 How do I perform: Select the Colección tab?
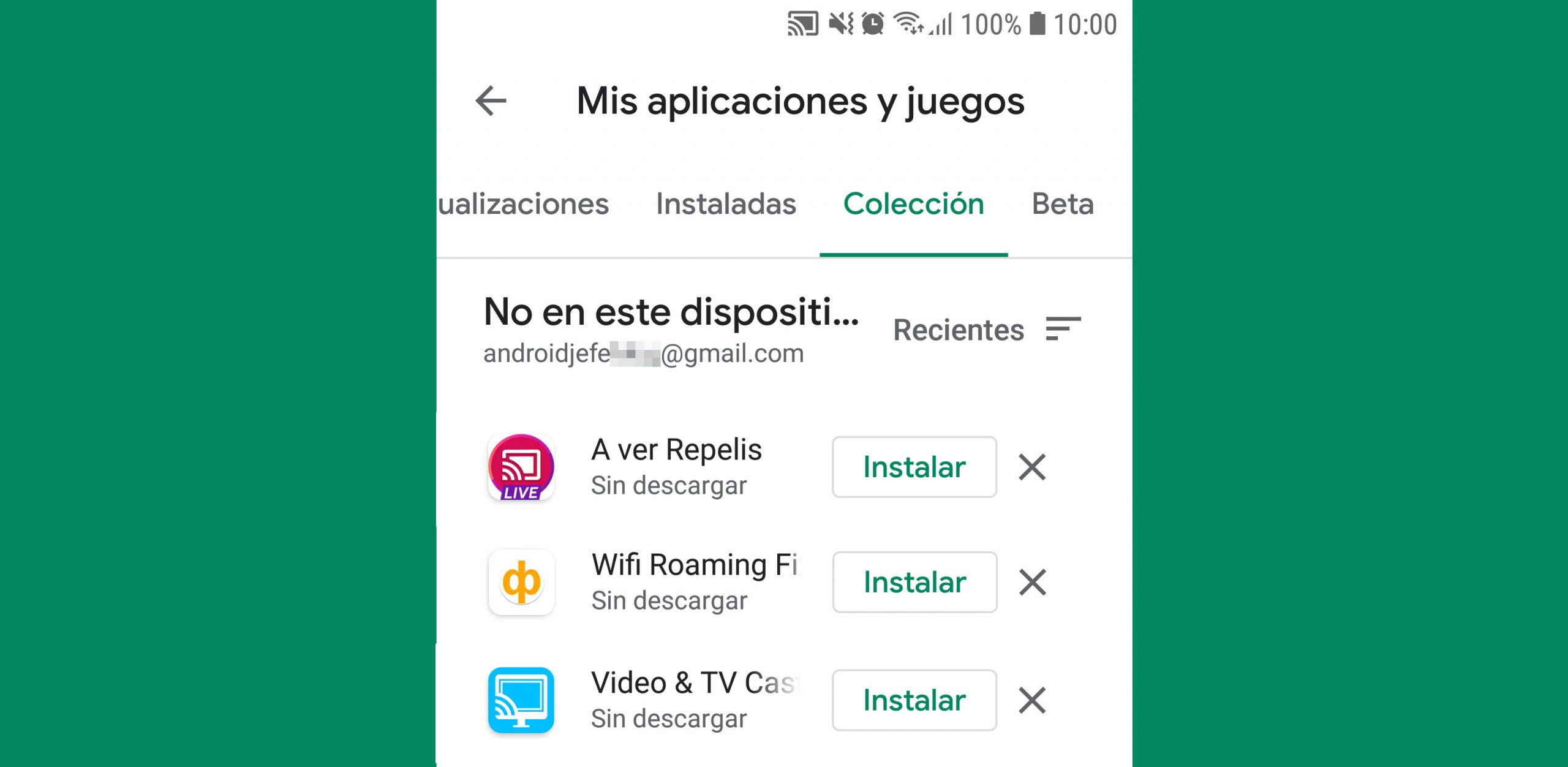(x=913, y=204)
